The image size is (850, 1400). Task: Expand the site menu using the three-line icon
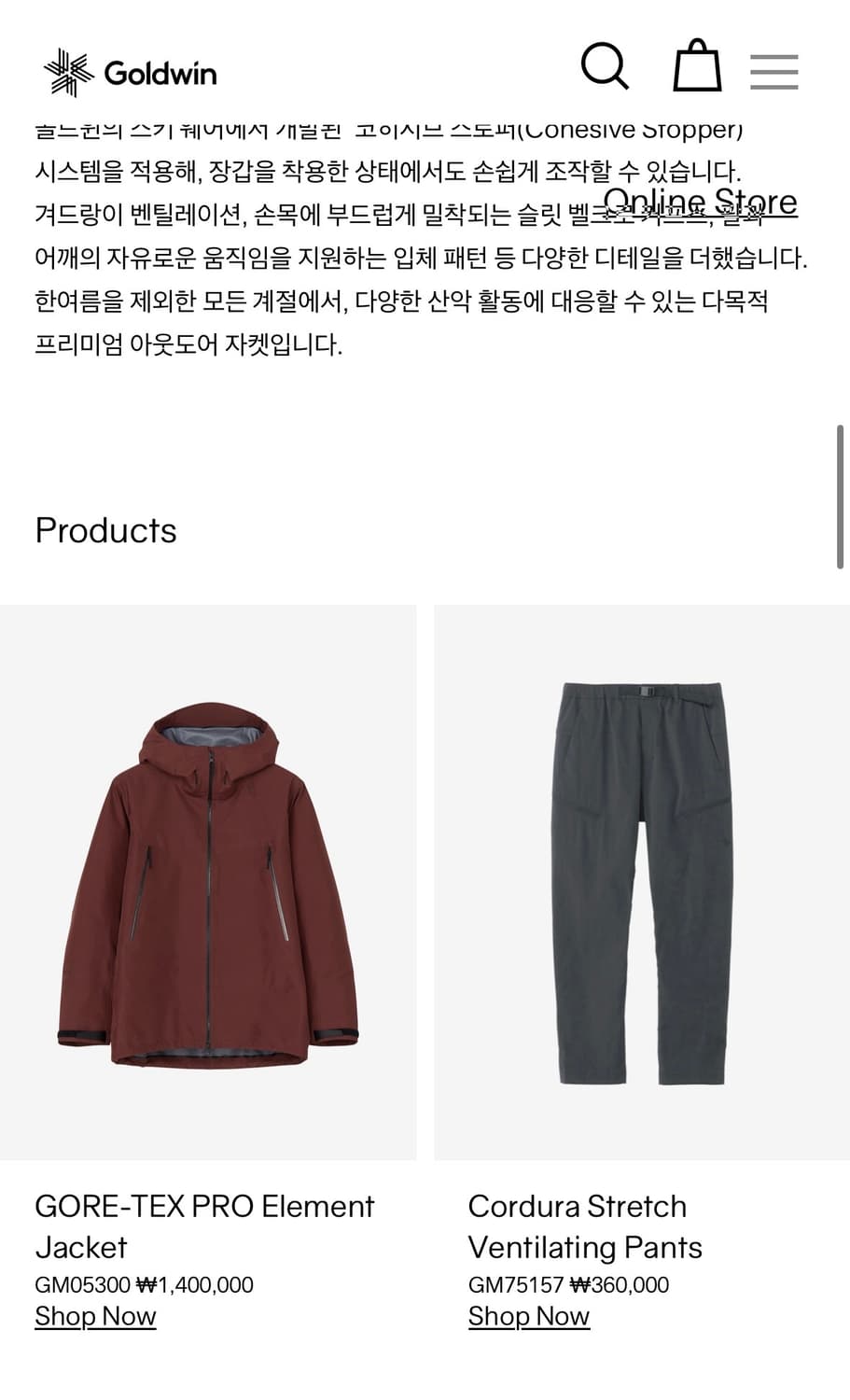(x=774, y=69)
